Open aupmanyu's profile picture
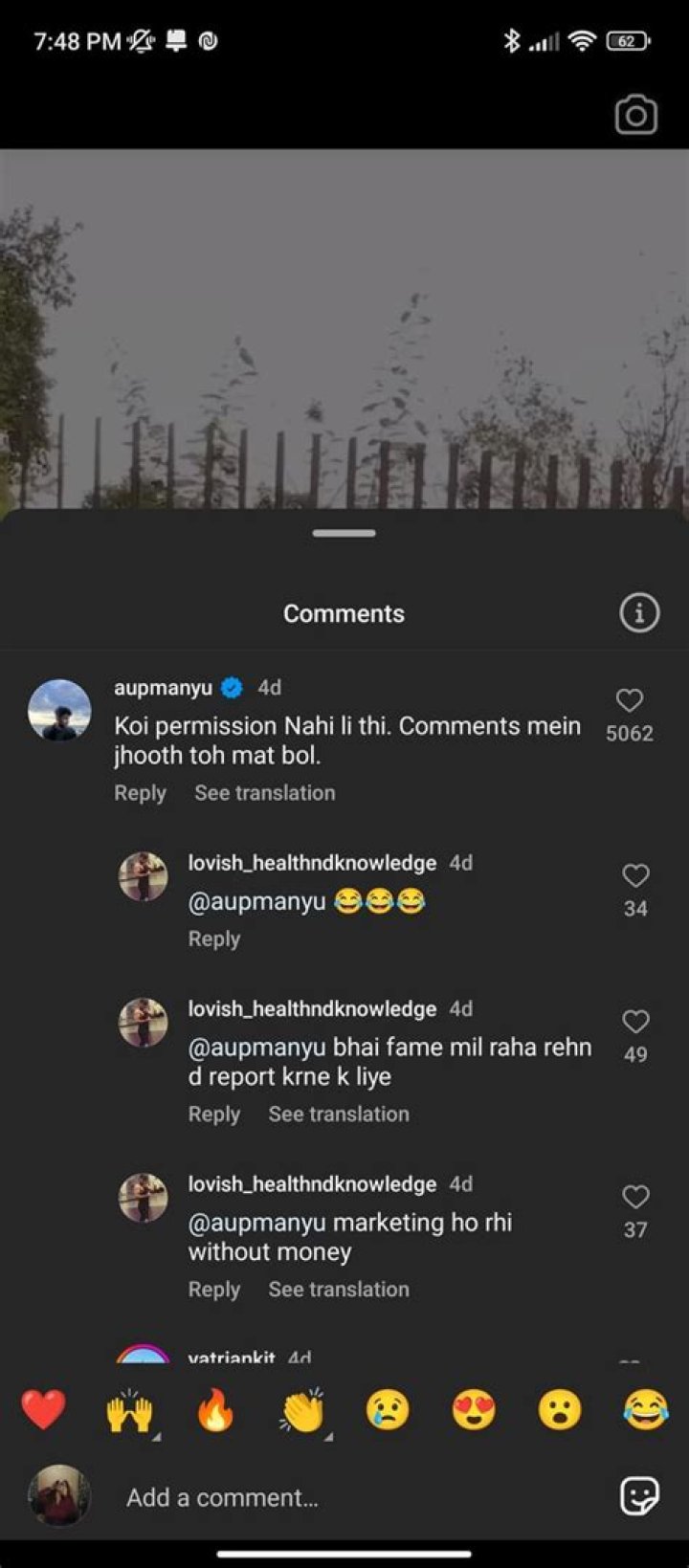This screenshot has width=689, height=1568. pos(59,711)
